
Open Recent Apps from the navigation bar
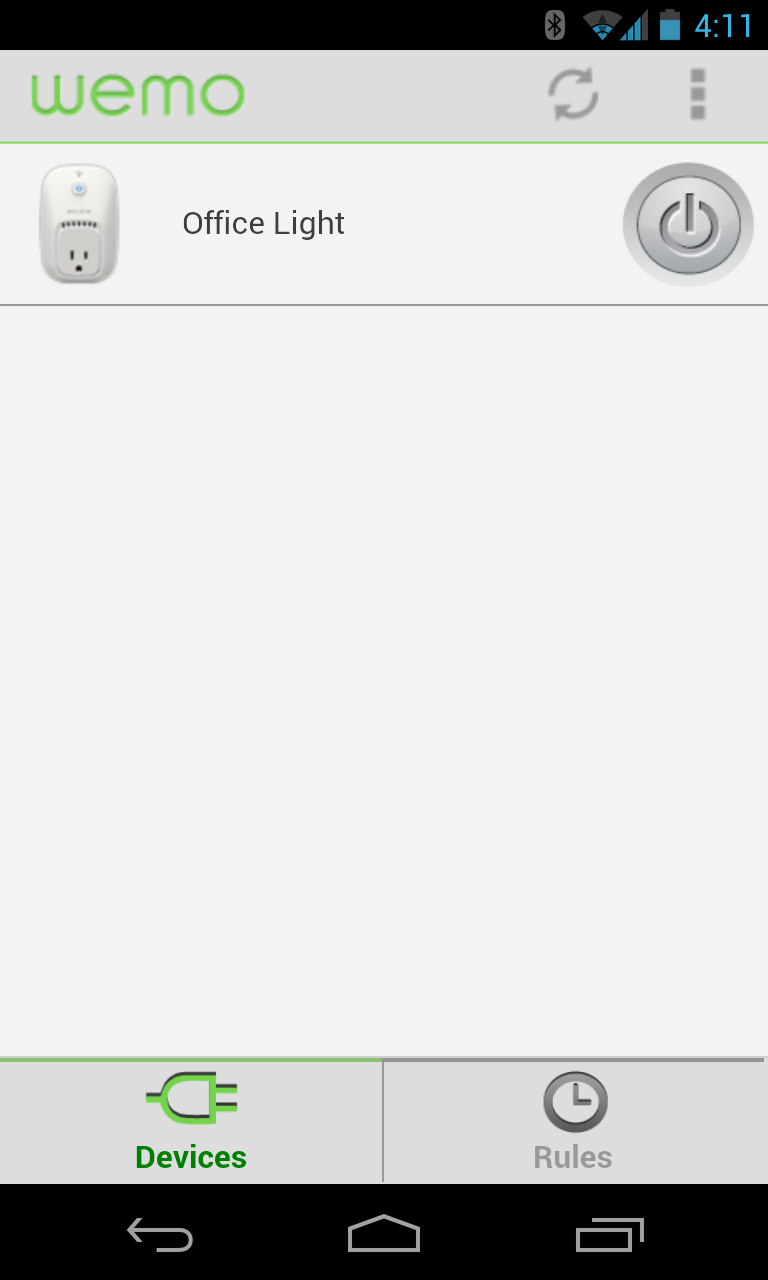[609, 1235]
